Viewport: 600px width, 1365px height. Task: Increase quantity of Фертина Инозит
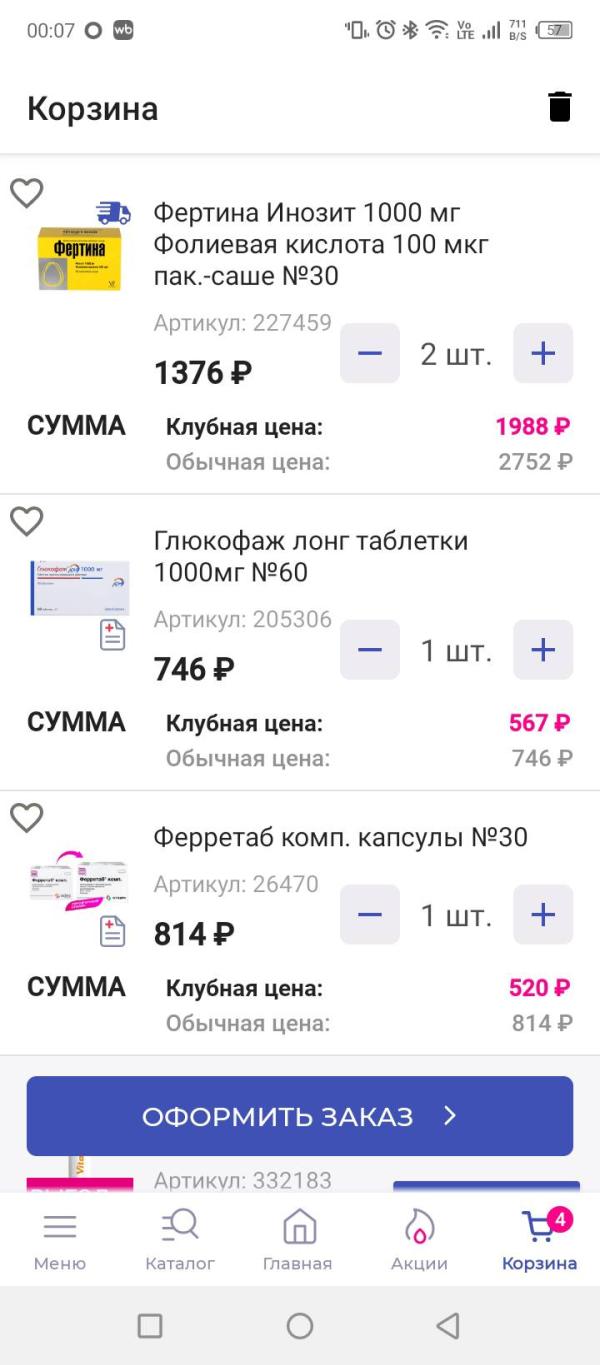coord(543,353)
